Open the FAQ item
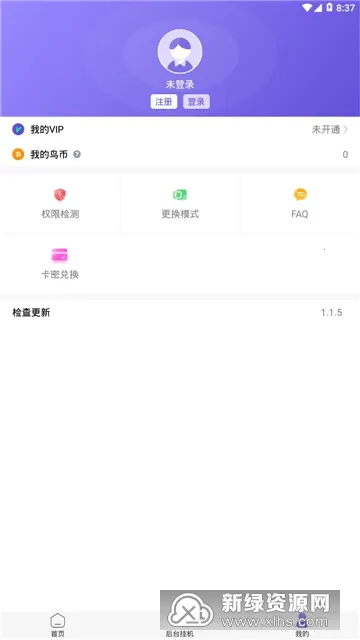 300,204
